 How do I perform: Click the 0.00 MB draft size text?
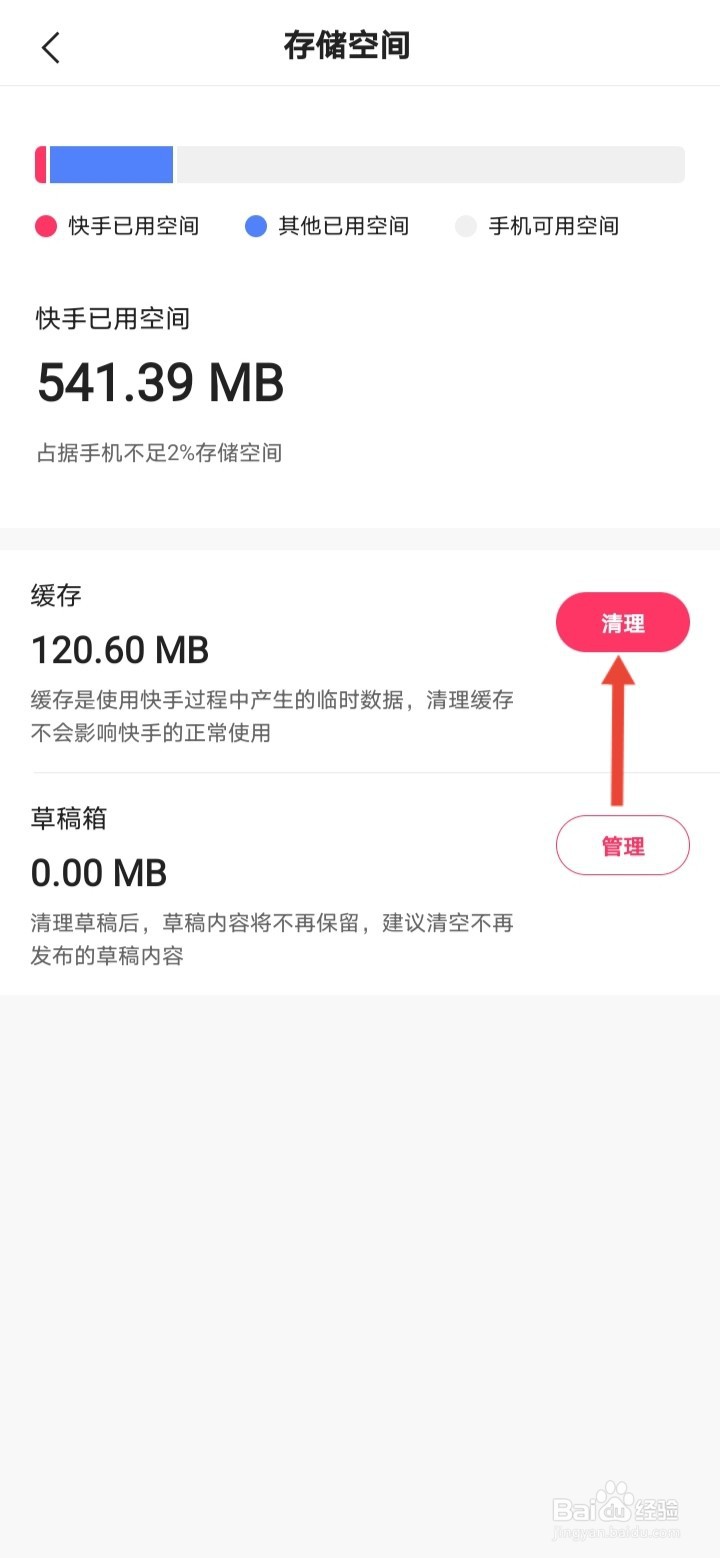[x=98, y=873]
